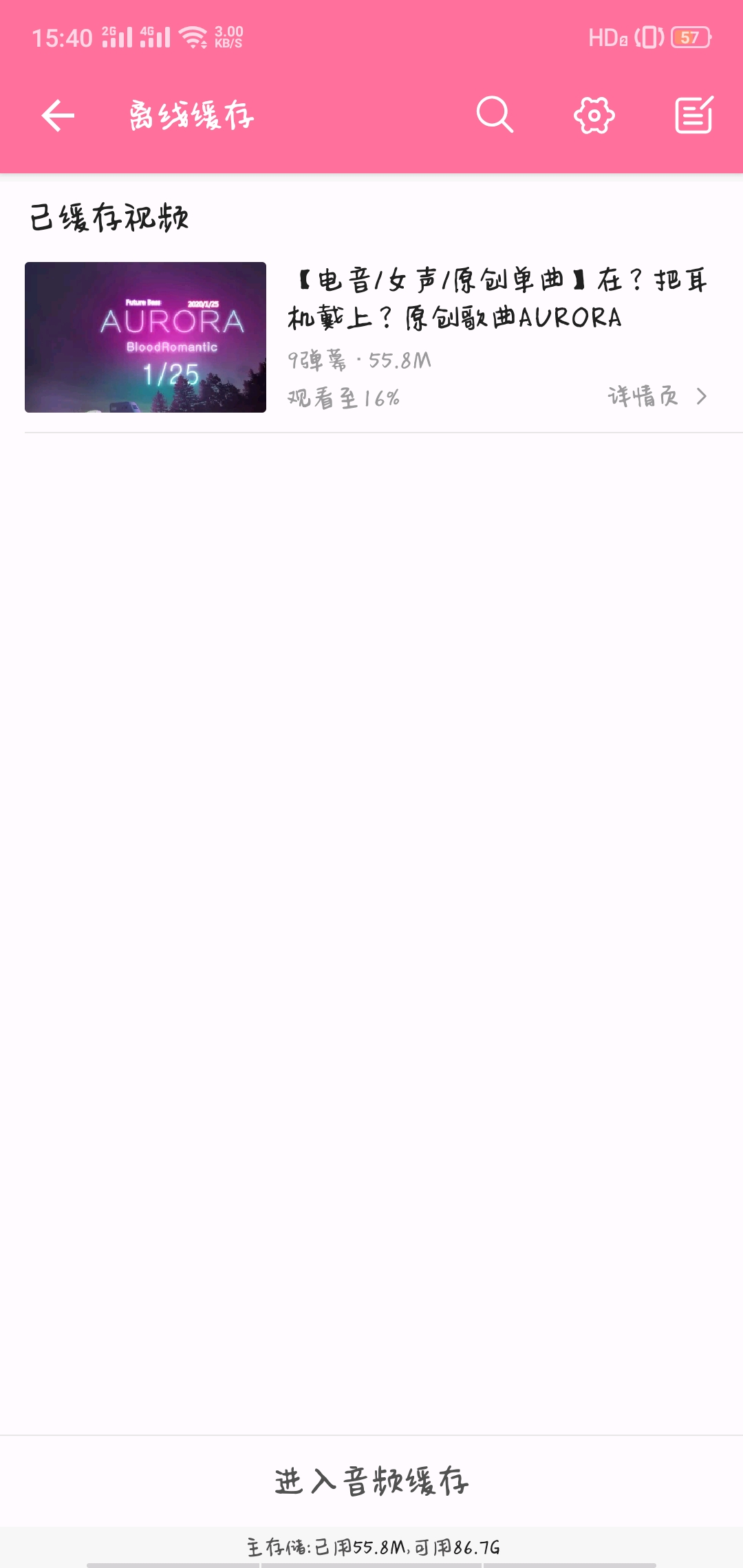Play the cached AURORA video

tap(145, 337)
